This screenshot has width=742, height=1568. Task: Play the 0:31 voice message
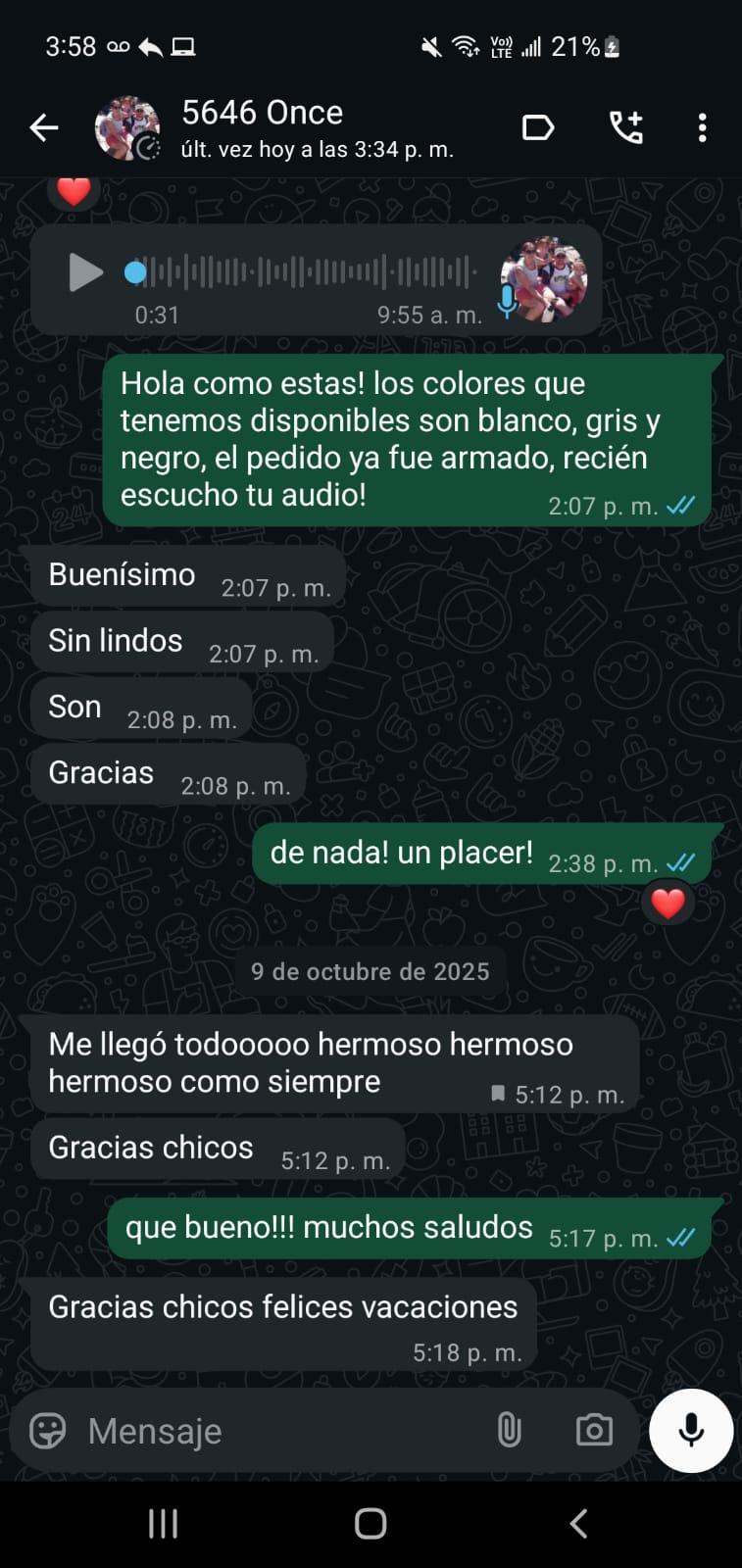tap(85, 272)
